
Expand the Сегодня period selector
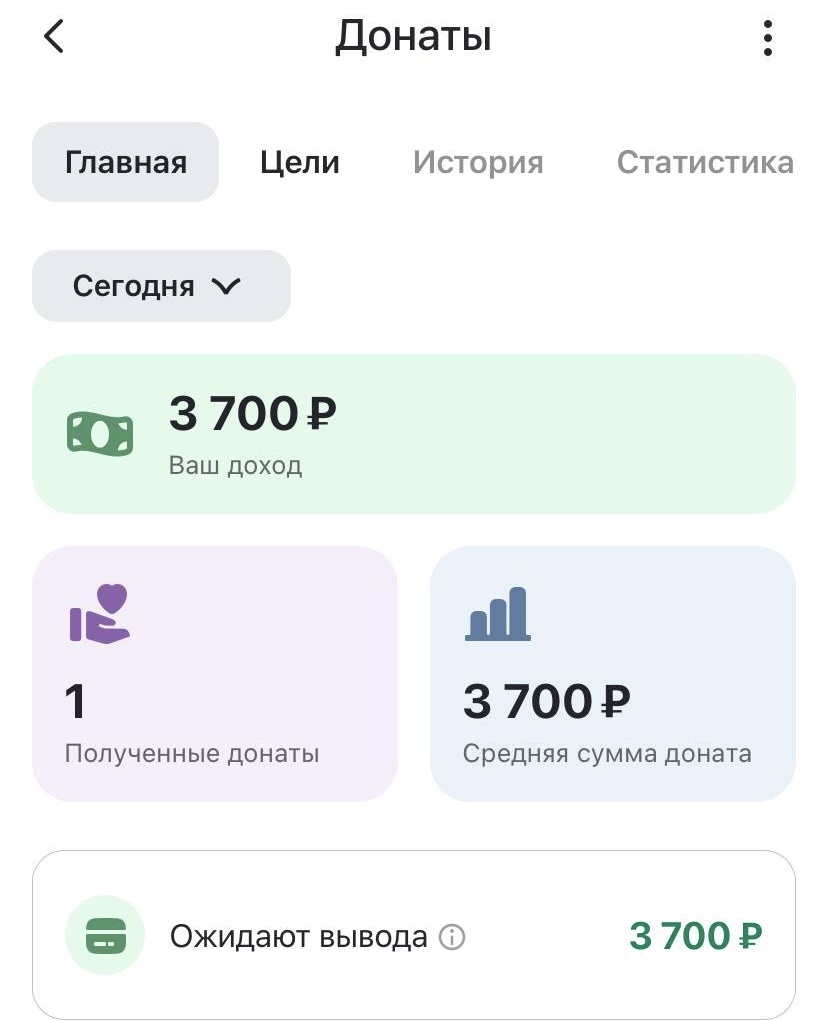pos(161,286)
